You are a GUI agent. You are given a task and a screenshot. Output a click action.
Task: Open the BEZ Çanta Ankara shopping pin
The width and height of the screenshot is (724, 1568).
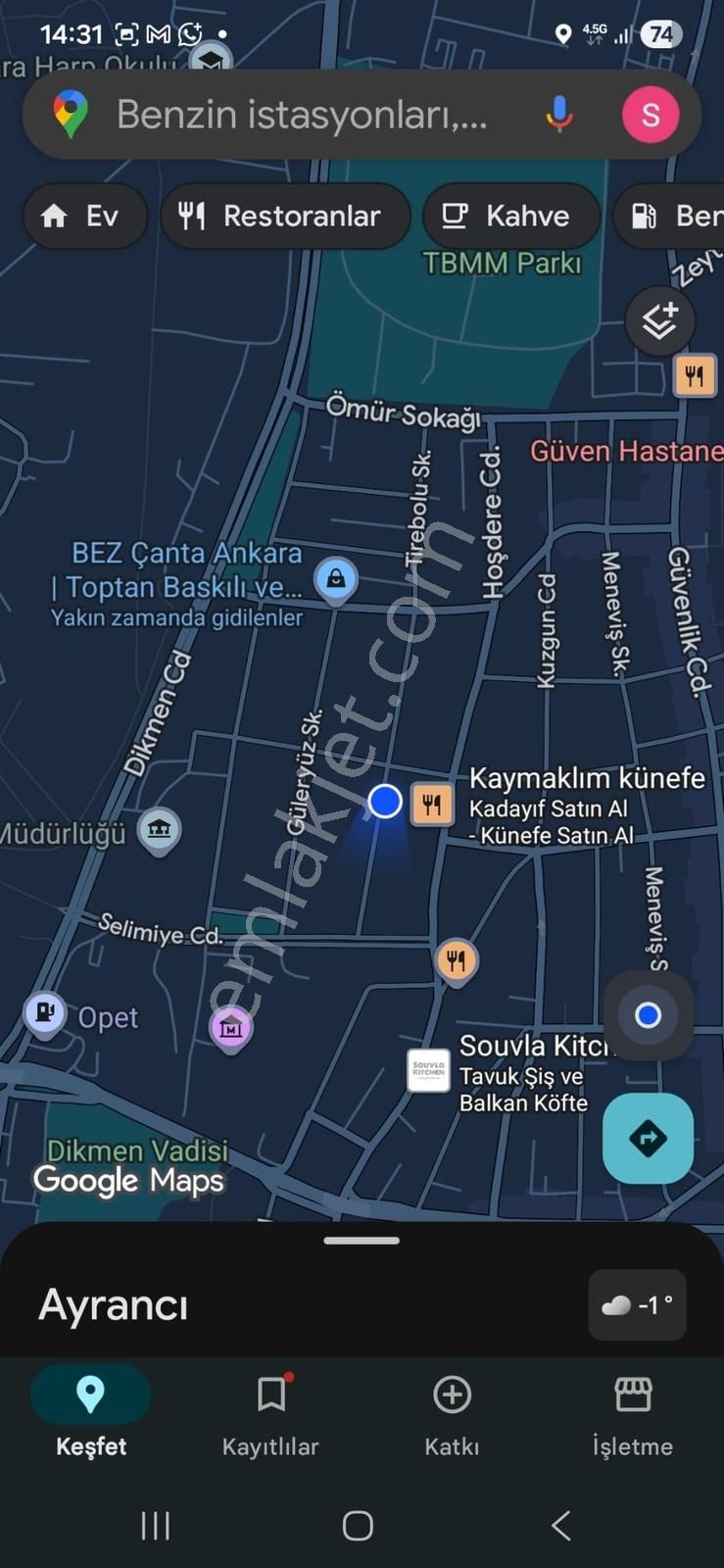pos(336,578)
